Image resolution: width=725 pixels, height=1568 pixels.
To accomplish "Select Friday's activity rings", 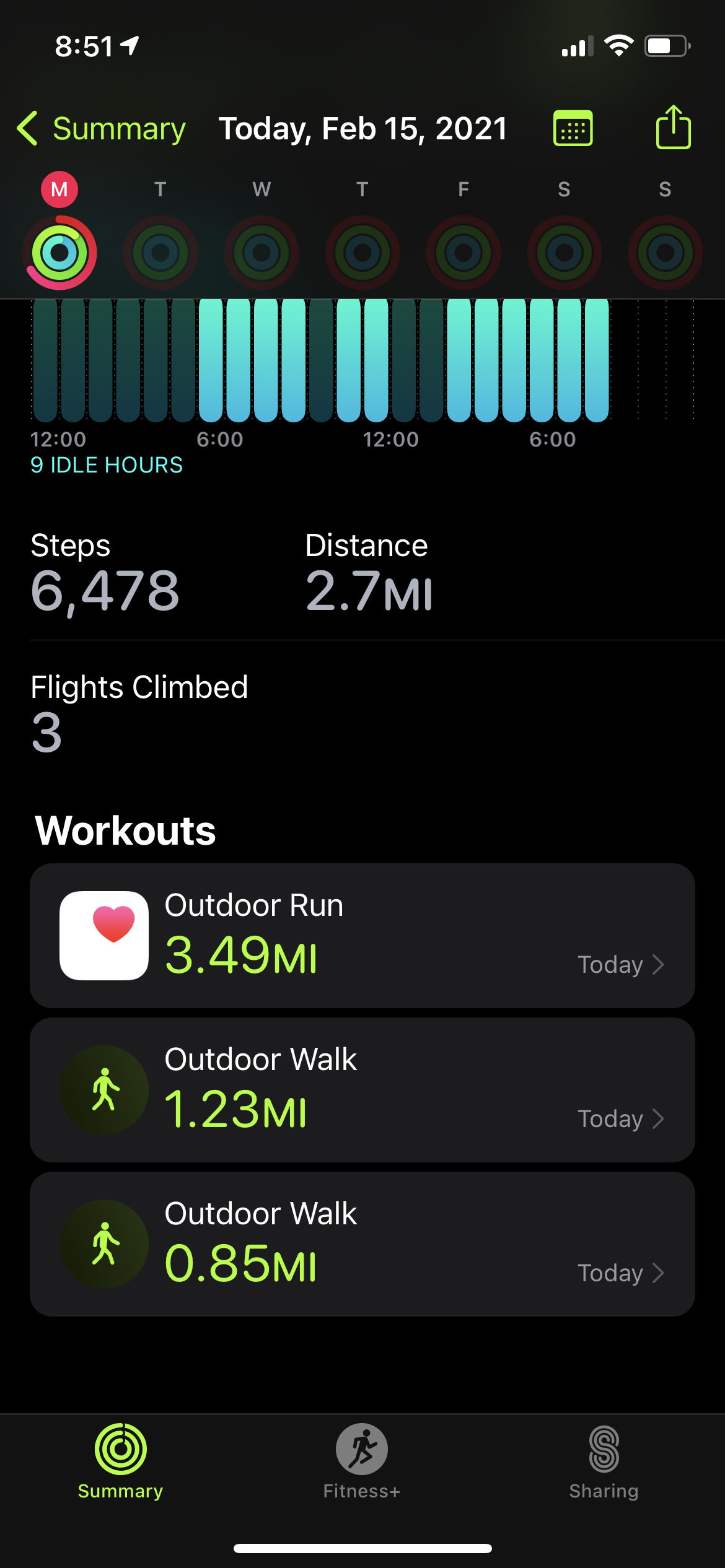I will 463,252.
